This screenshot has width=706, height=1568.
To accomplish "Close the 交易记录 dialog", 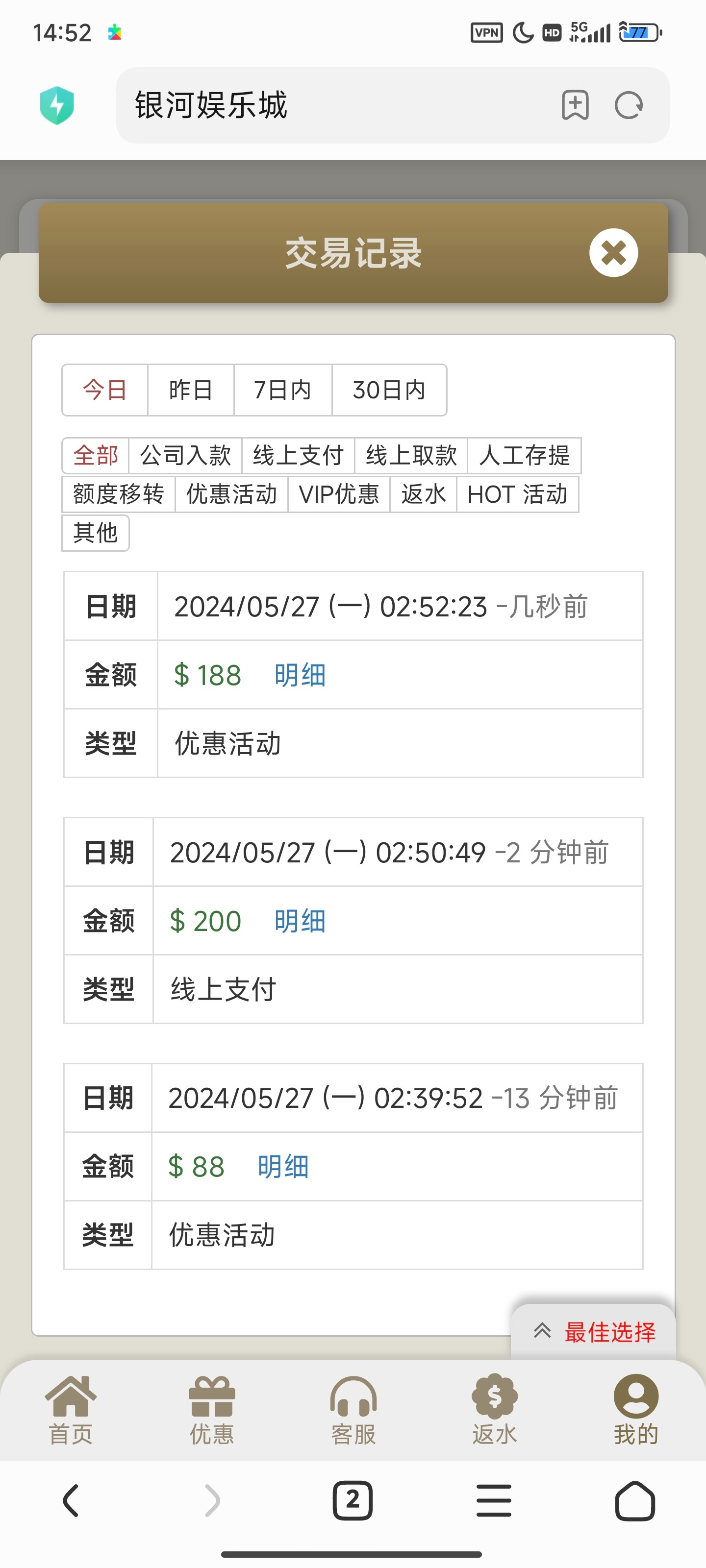I will pos(613,253).
